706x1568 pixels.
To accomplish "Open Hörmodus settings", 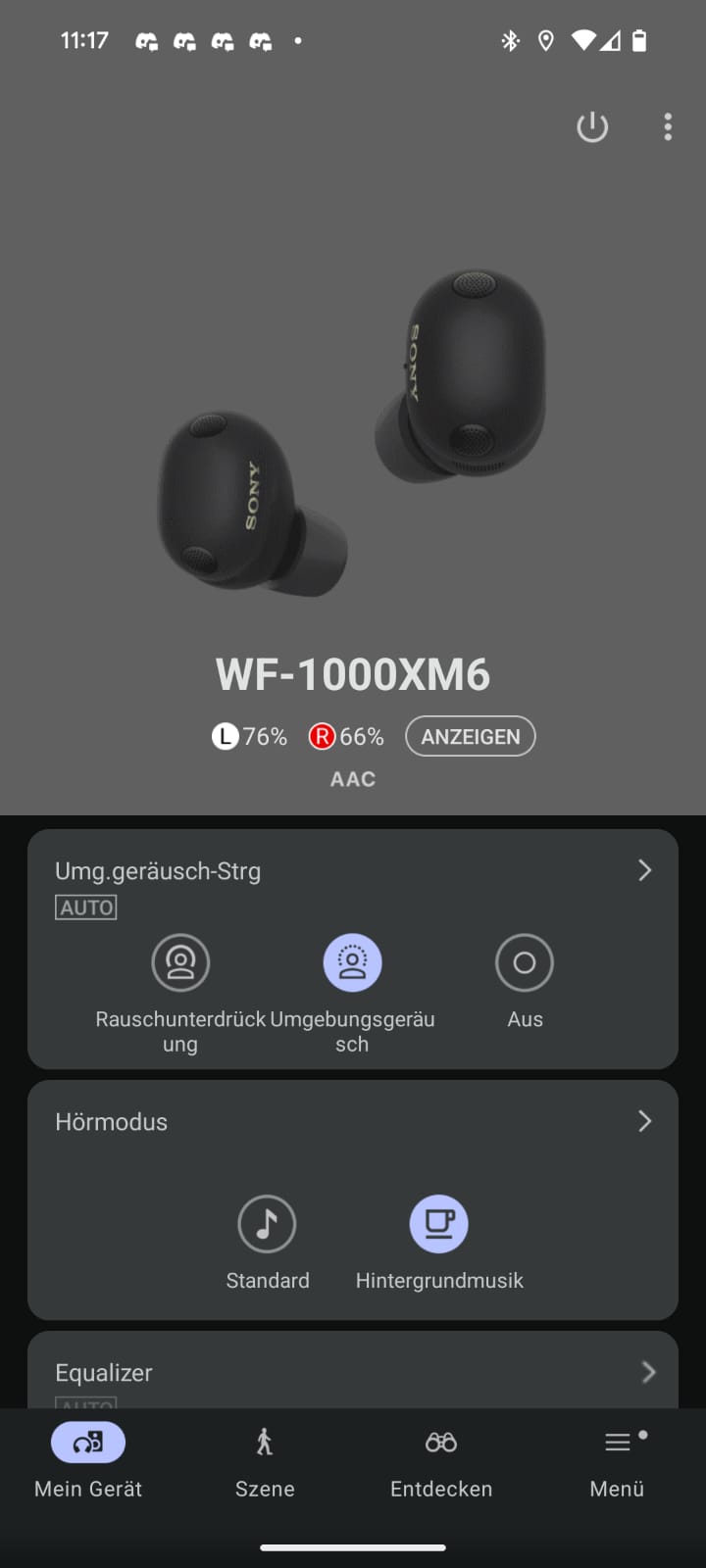I will 644,1121.
